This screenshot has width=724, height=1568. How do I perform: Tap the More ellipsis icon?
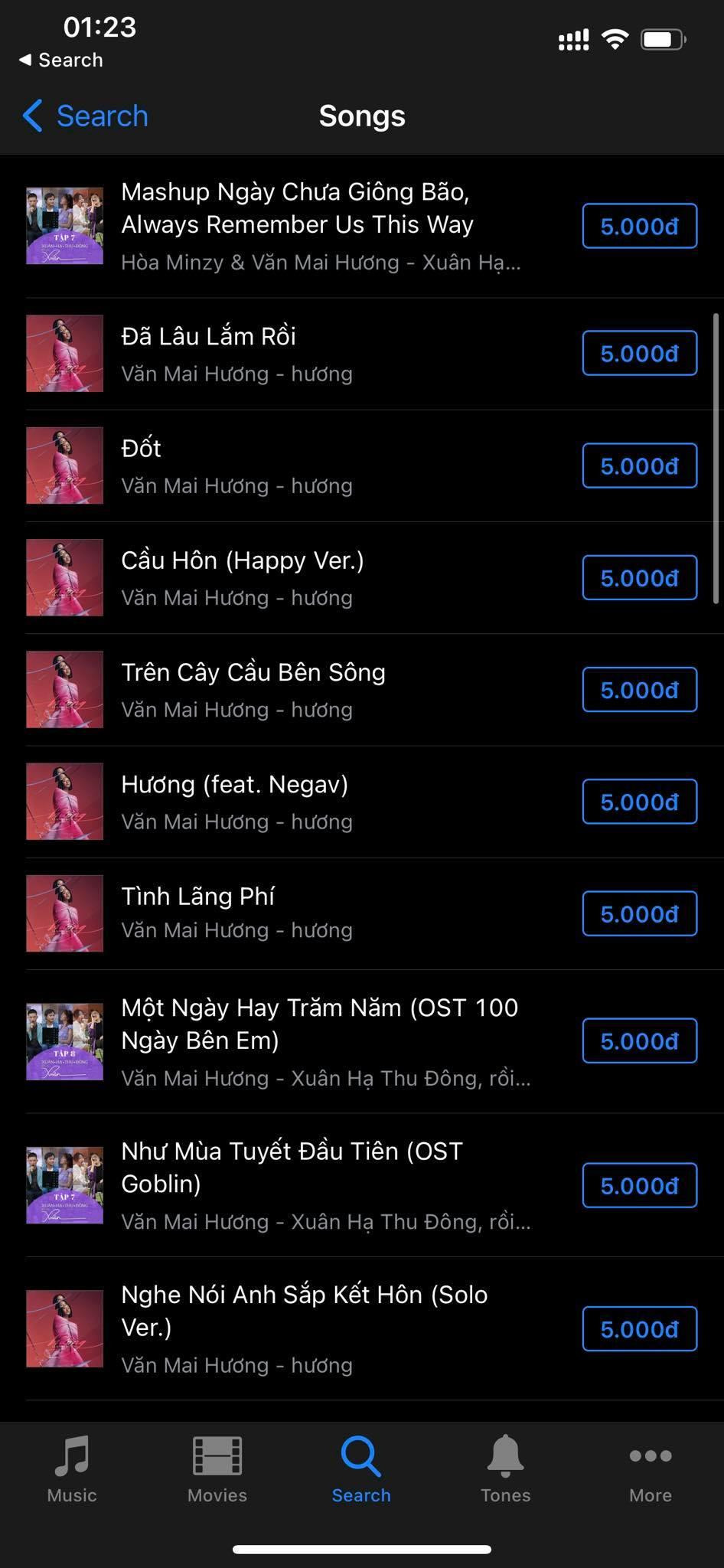coord(650,1456)
